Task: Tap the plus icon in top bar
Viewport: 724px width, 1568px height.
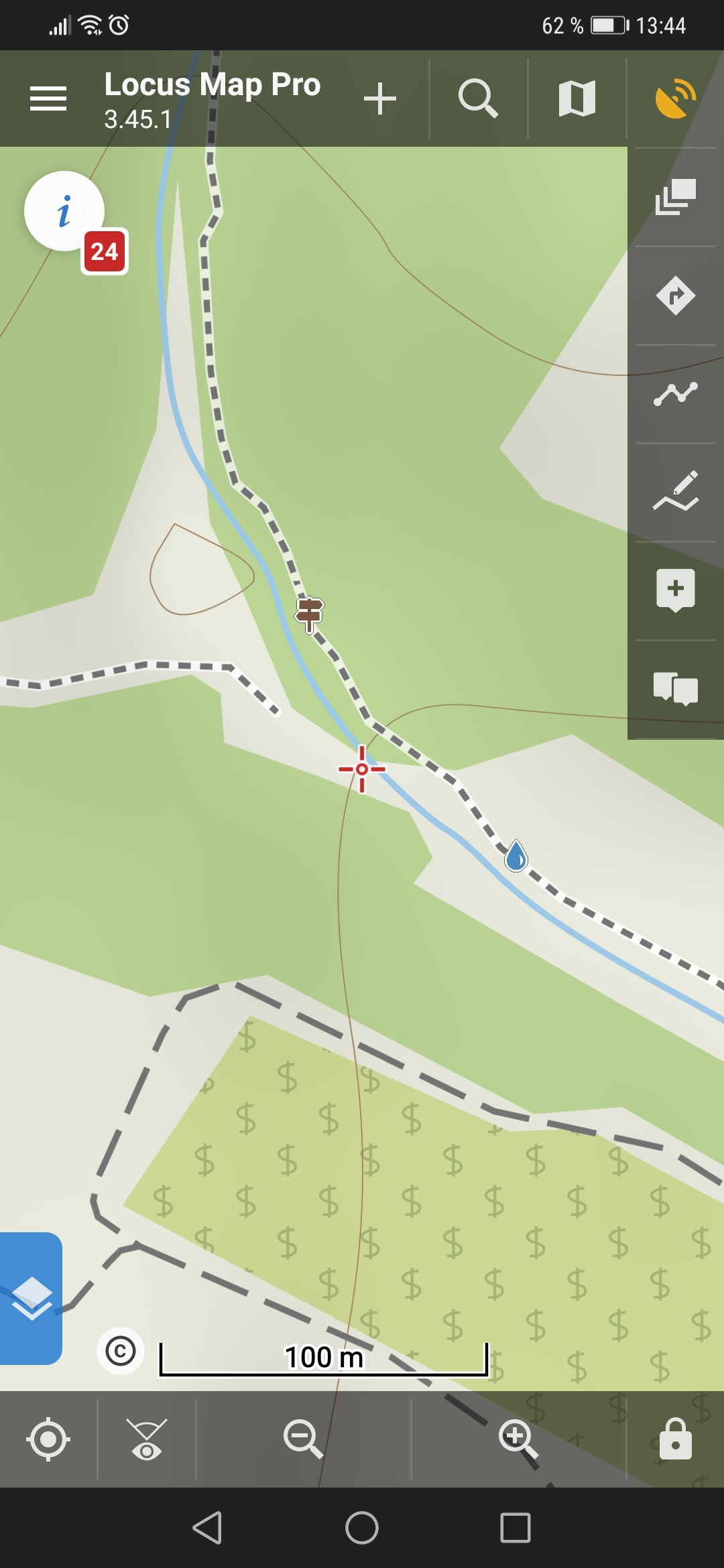Action: click(x=380, y=99)
